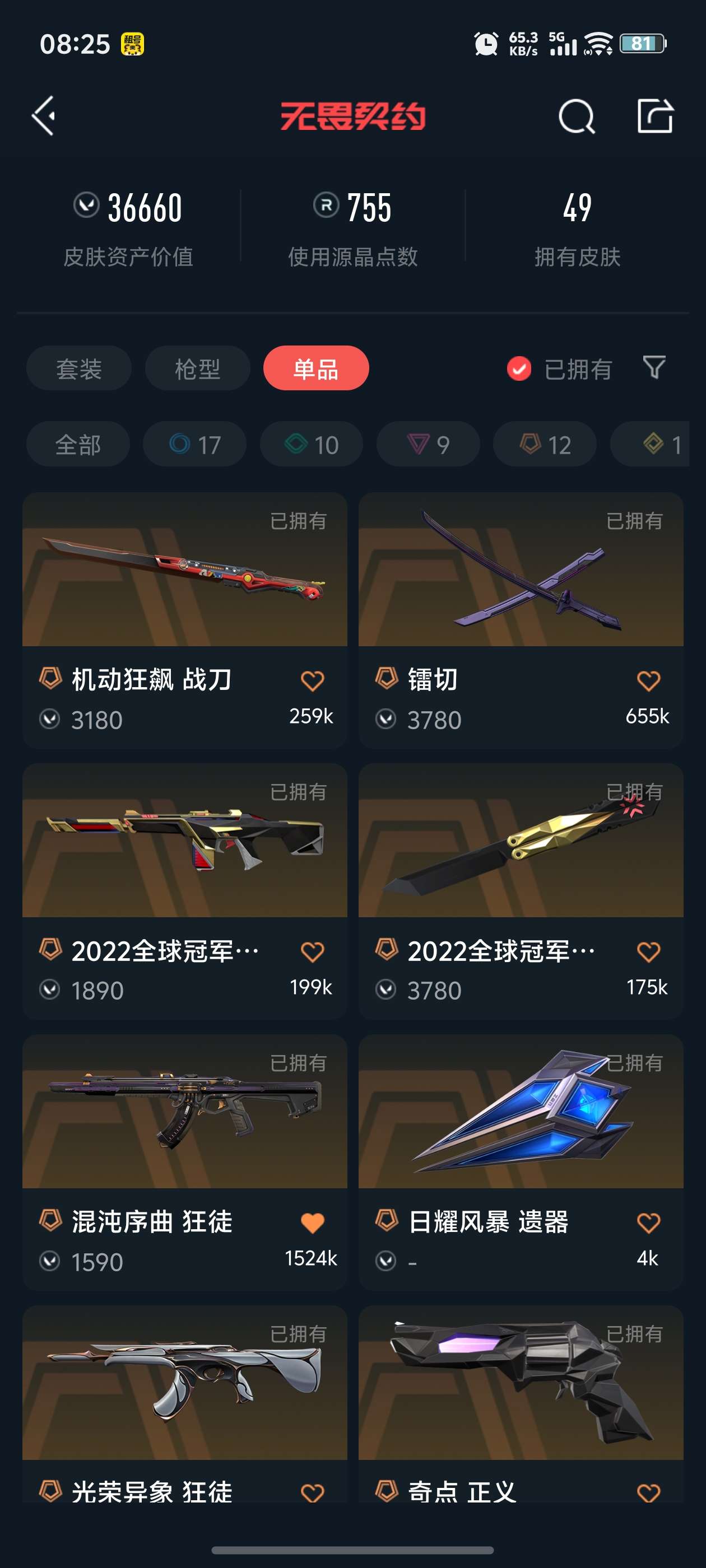
Task: Unlike the 混沌序曲 狂徒 skin
Action: (313, 1223)
